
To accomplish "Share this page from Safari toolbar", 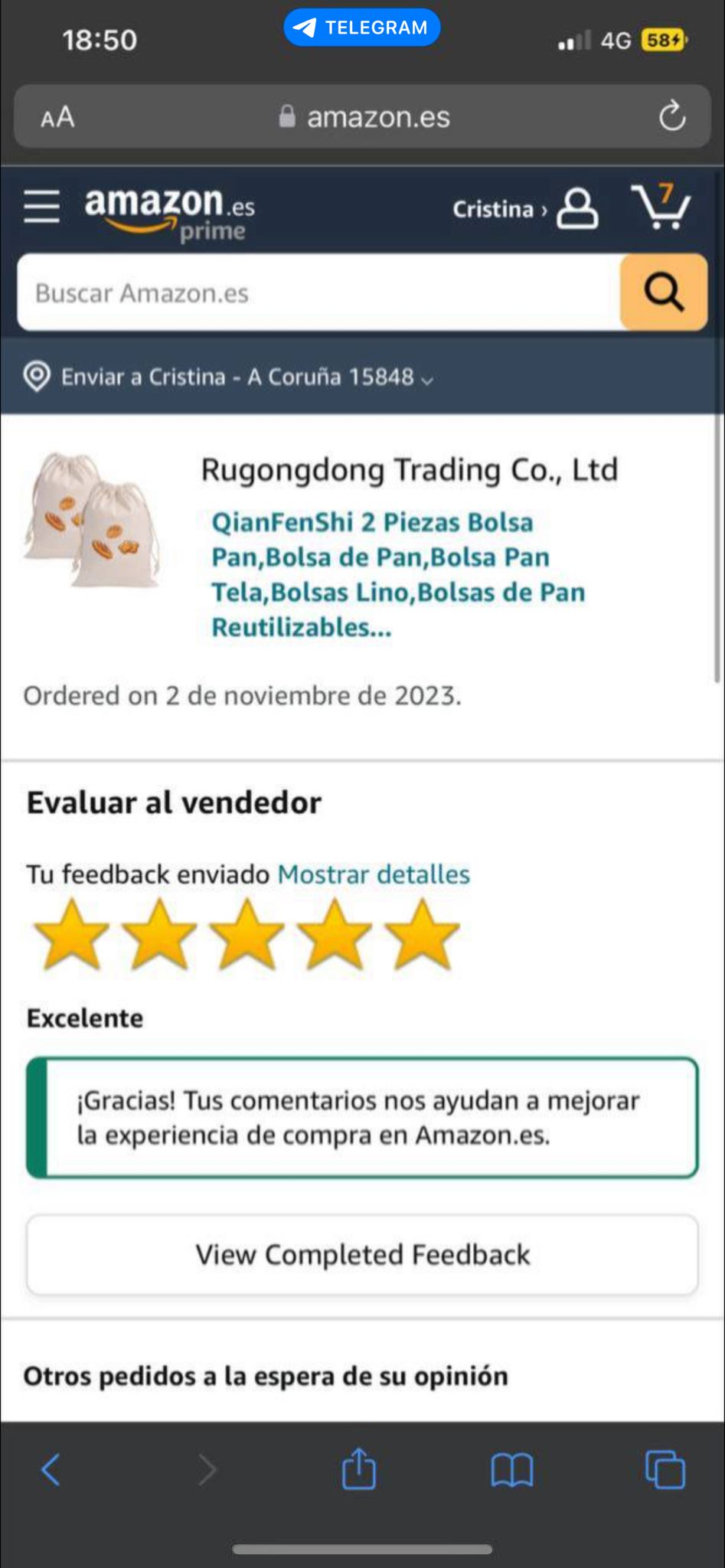I will [358, 1468].
